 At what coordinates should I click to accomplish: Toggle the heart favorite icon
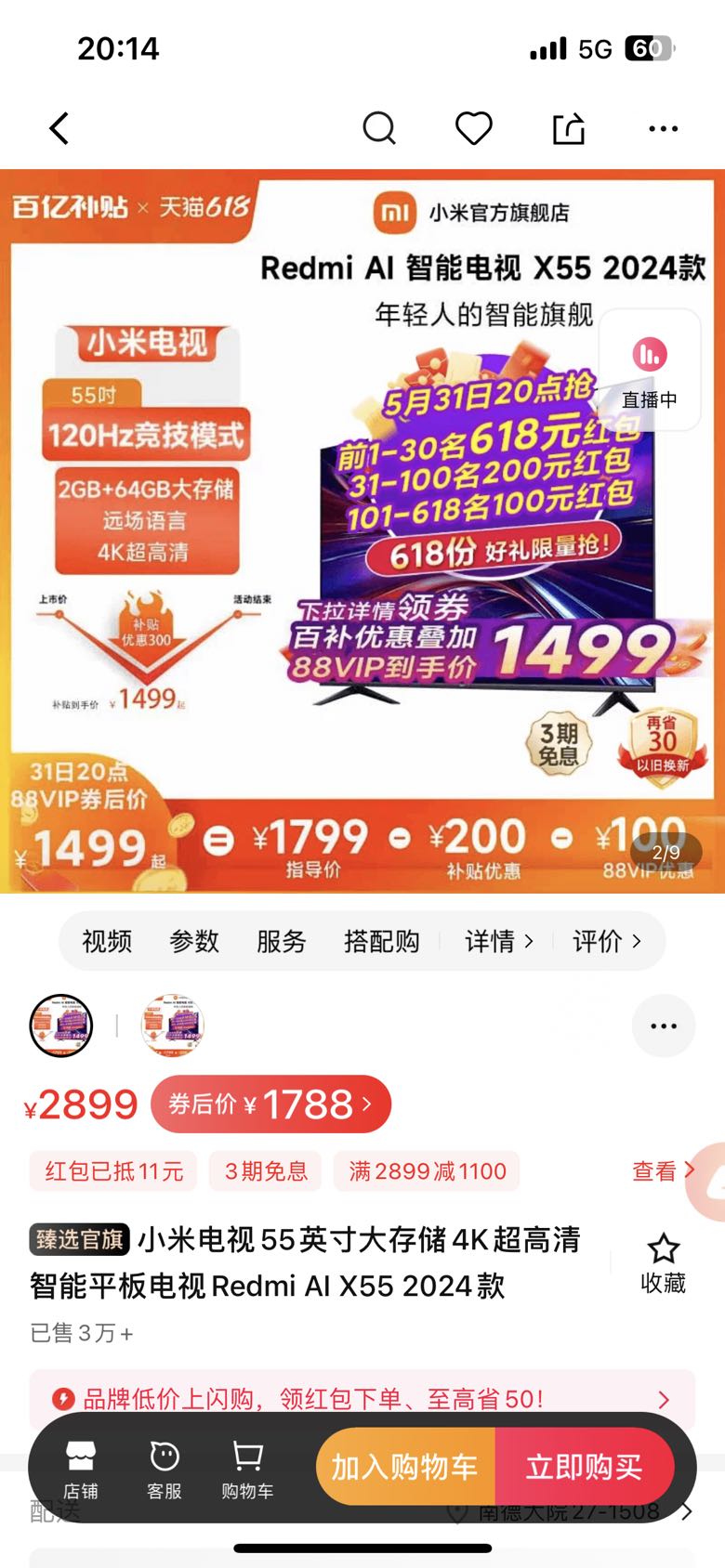[473, 129]
